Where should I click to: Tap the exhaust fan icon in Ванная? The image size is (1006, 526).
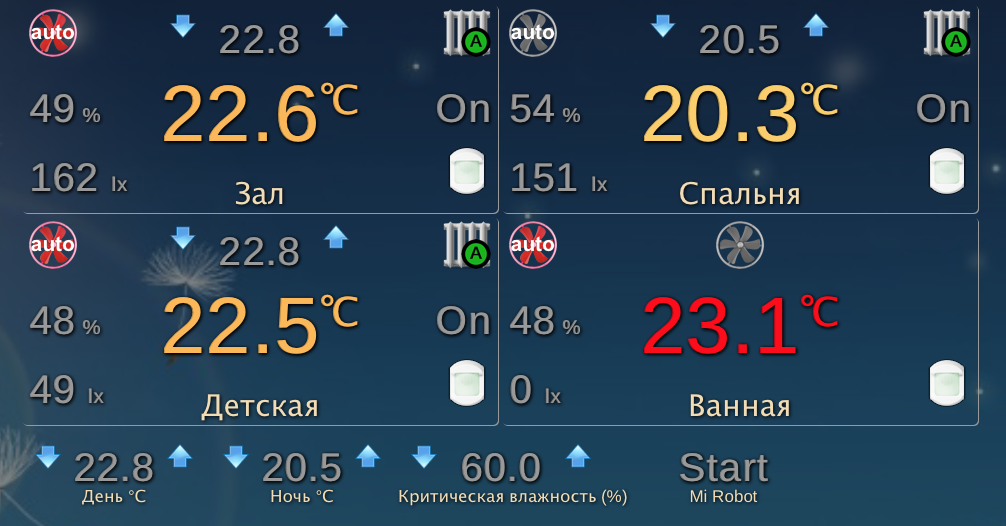pos(740,245)
